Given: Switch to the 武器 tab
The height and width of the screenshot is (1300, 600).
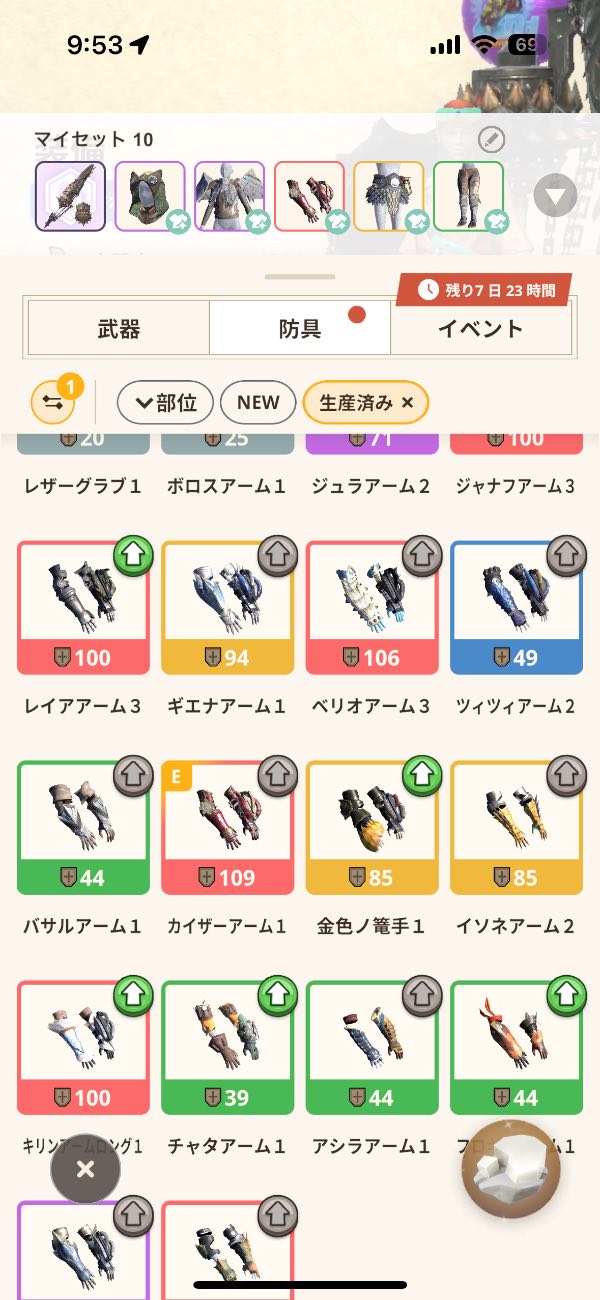Looking at the screenshot, I should point(118,328).
